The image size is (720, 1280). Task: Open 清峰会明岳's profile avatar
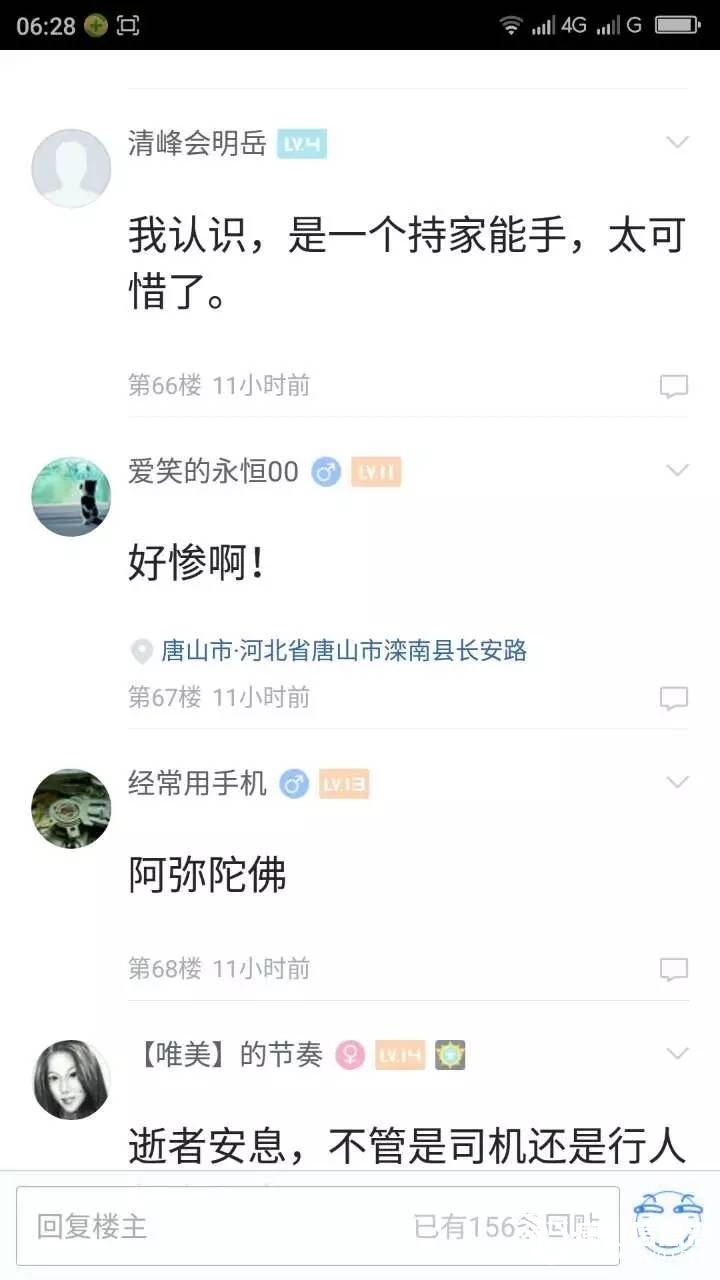tap(71, 168)
